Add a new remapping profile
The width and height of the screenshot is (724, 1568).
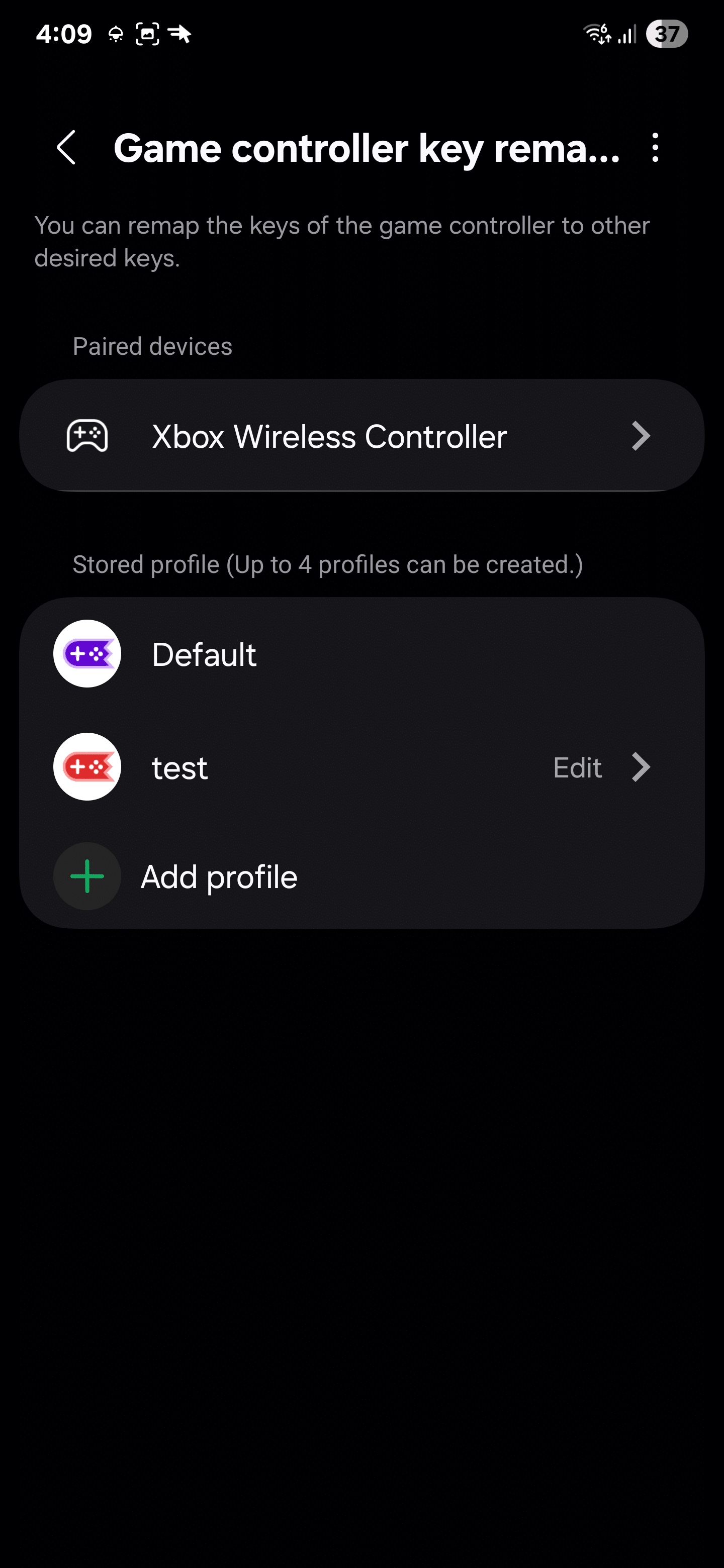(219, 876)
